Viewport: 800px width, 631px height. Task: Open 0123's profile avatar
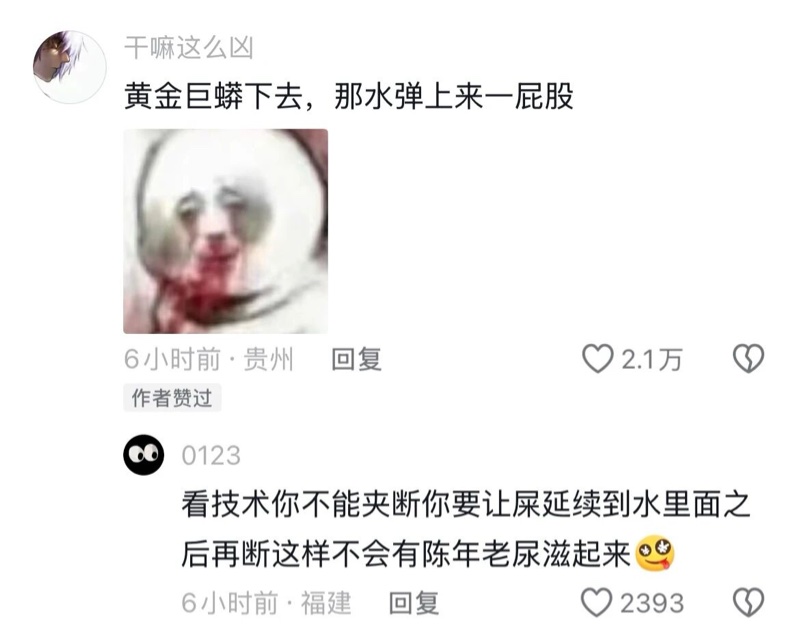point(143,455)
